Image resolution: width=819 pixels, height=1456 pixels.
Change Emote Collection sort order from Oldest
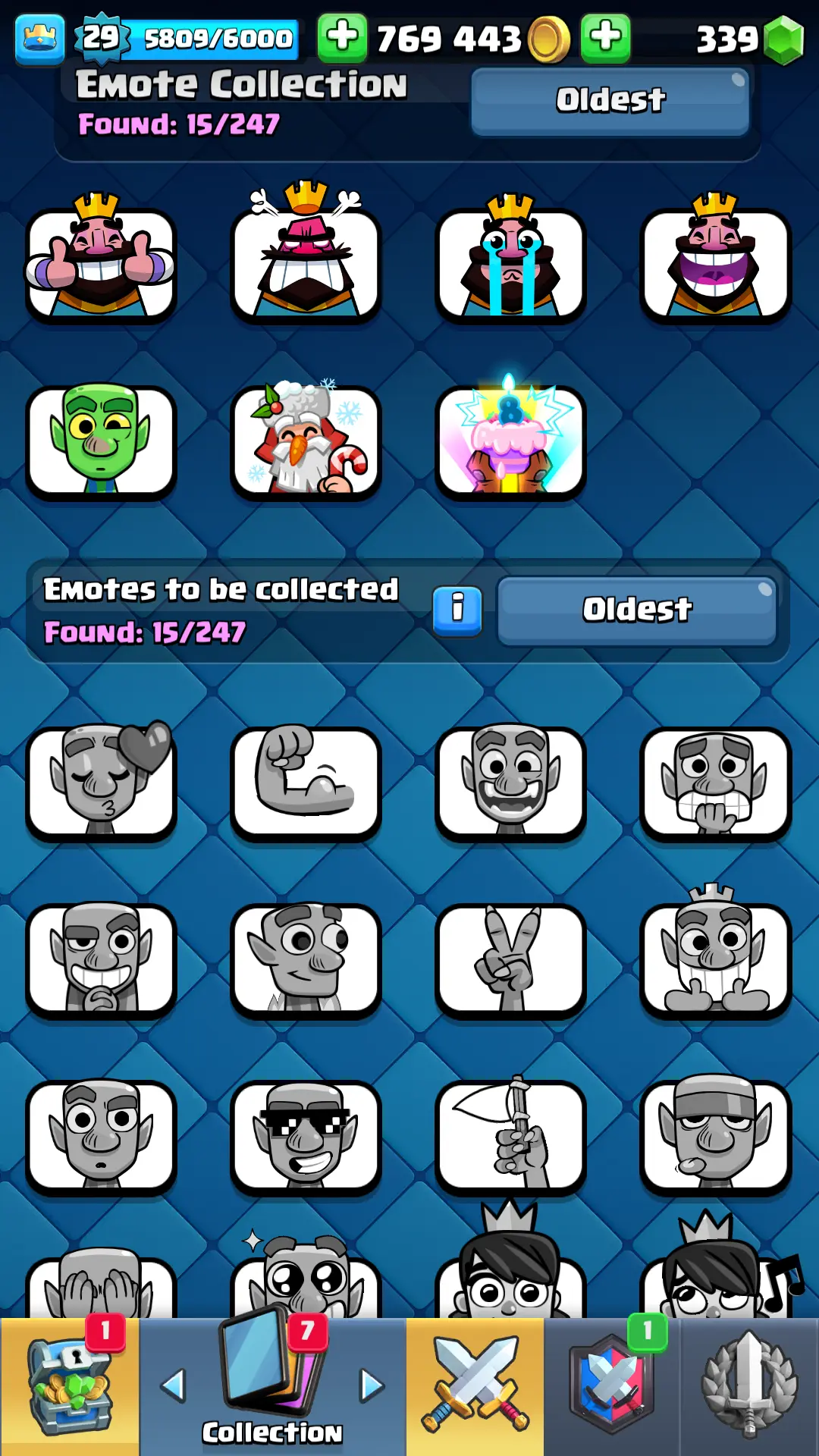pos(610,101)
